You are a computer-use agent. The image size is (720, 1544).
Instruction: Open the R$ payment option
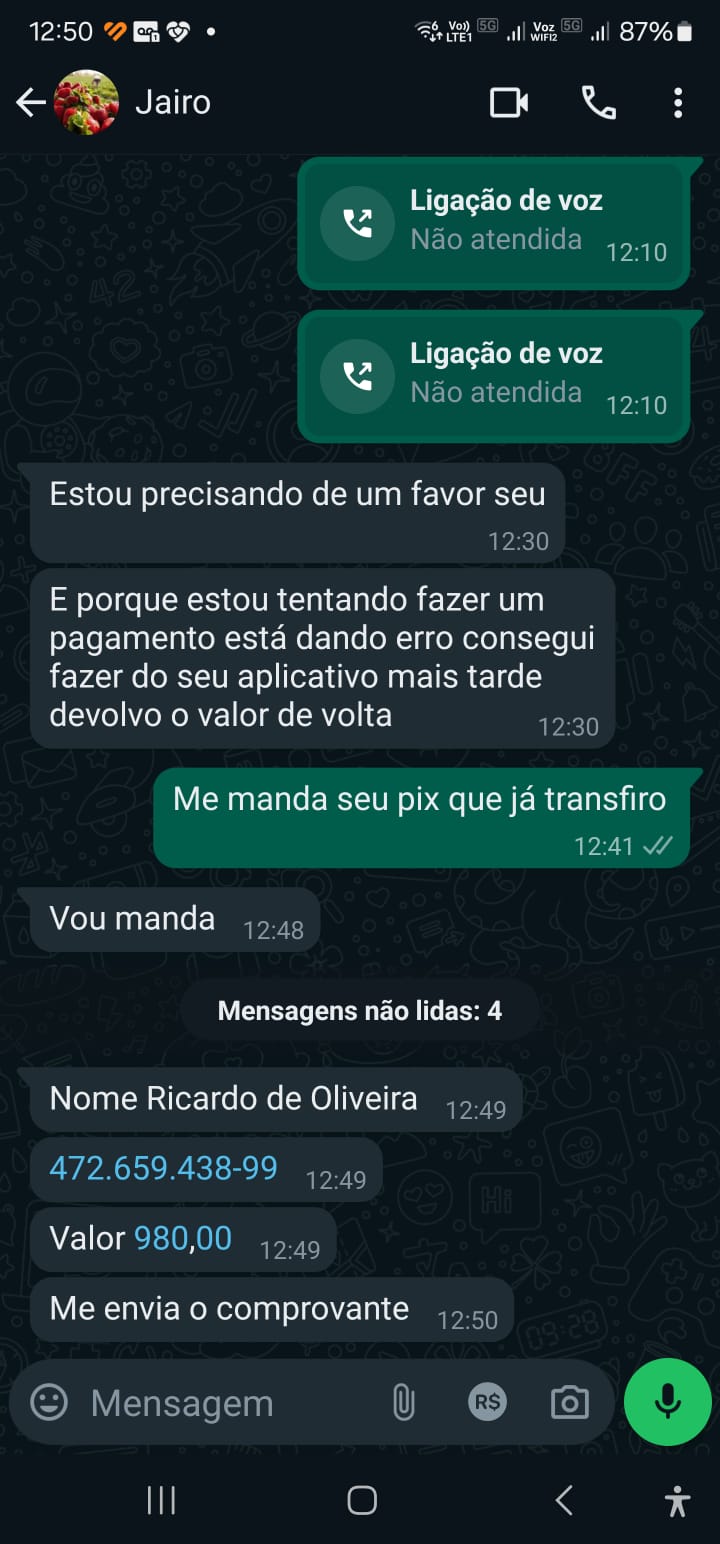[487, 1402]
